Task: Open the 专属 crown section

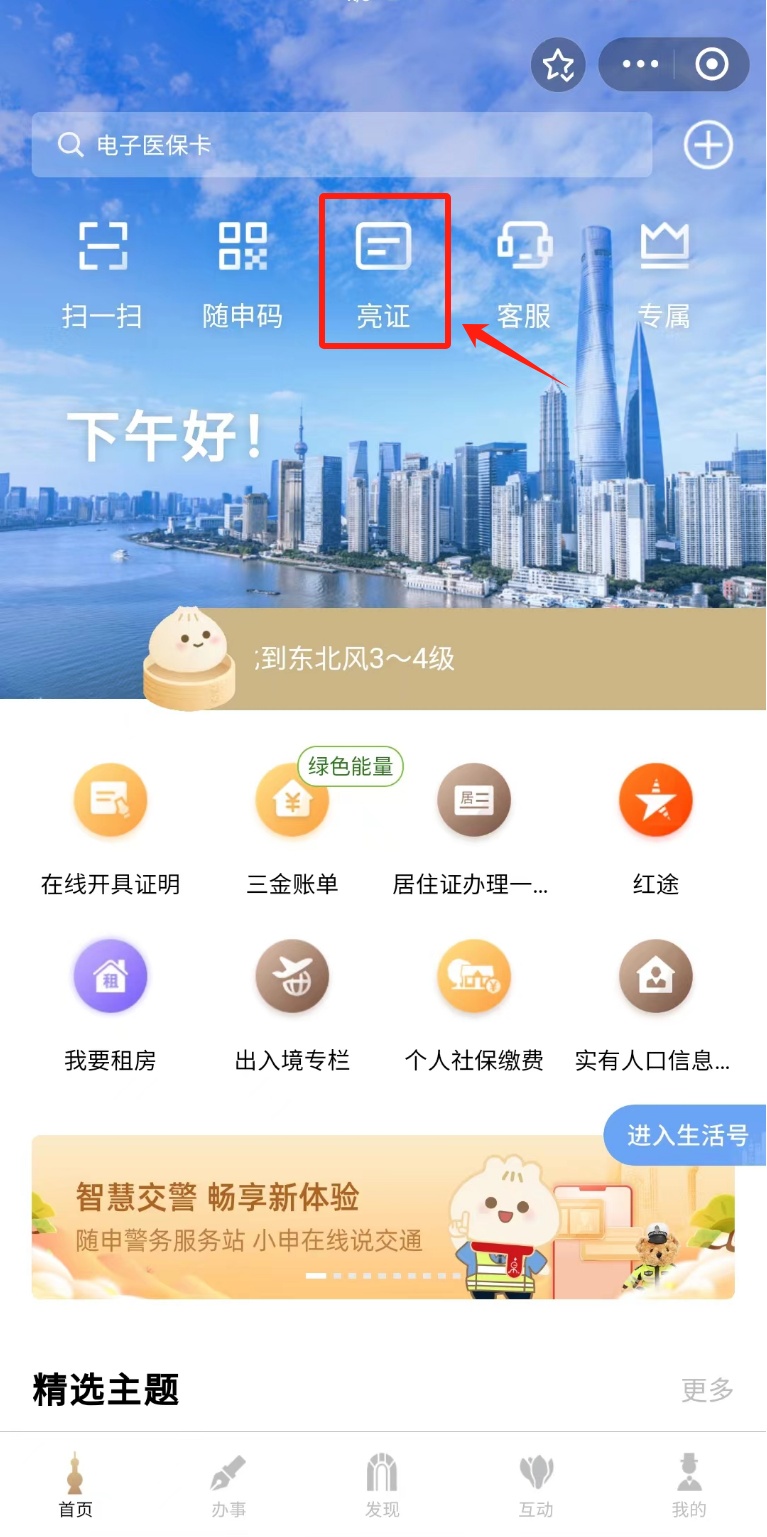Action: (664, 272)
